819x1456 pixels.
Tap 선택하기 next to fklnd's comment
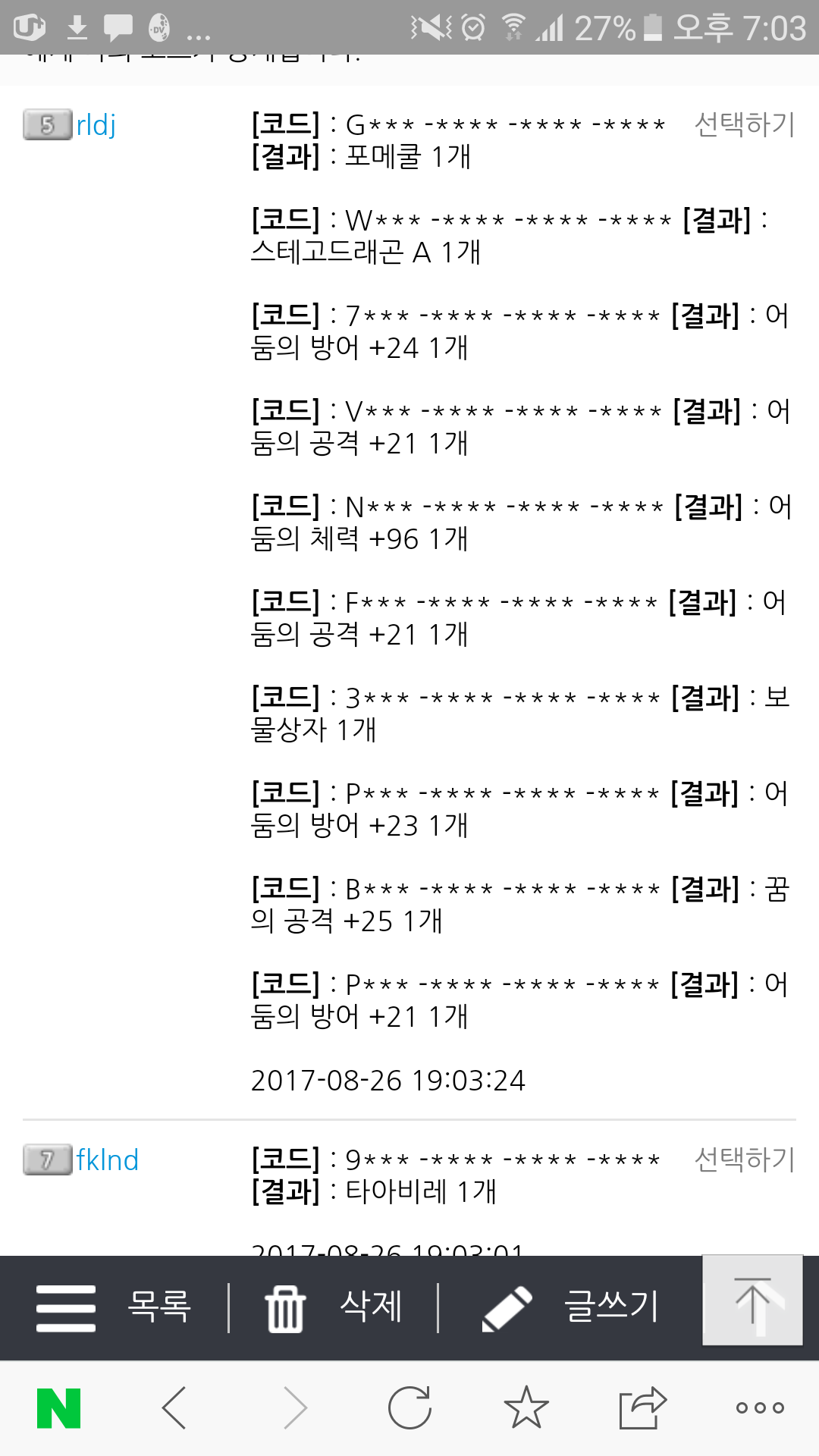744,1159
